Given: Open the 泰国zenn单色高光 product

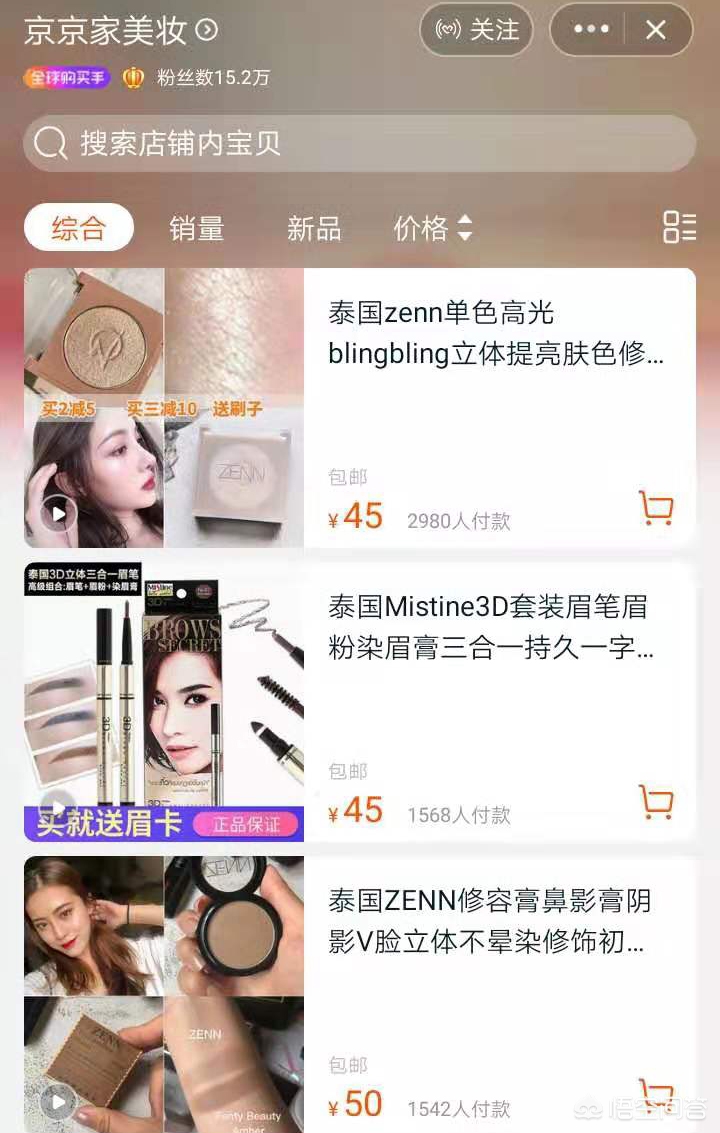Looking at the screenshot, I should tap(496, 333).
